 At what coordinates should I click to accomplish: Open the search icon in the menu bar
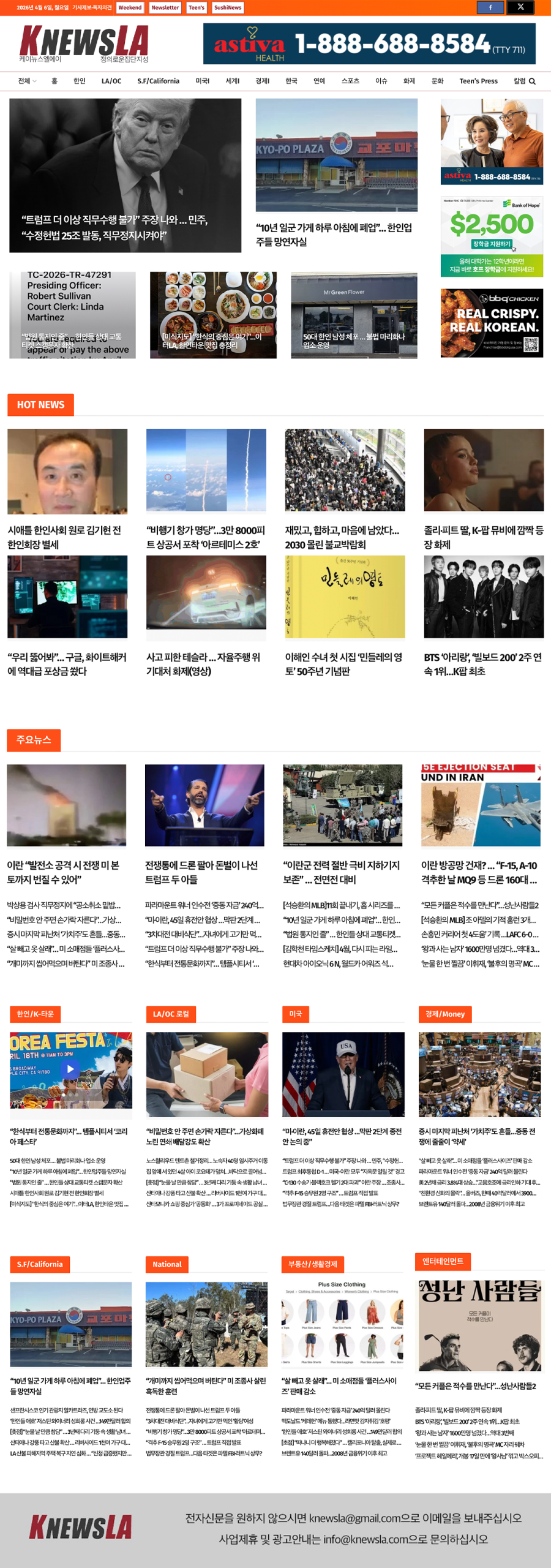(532, 81)
